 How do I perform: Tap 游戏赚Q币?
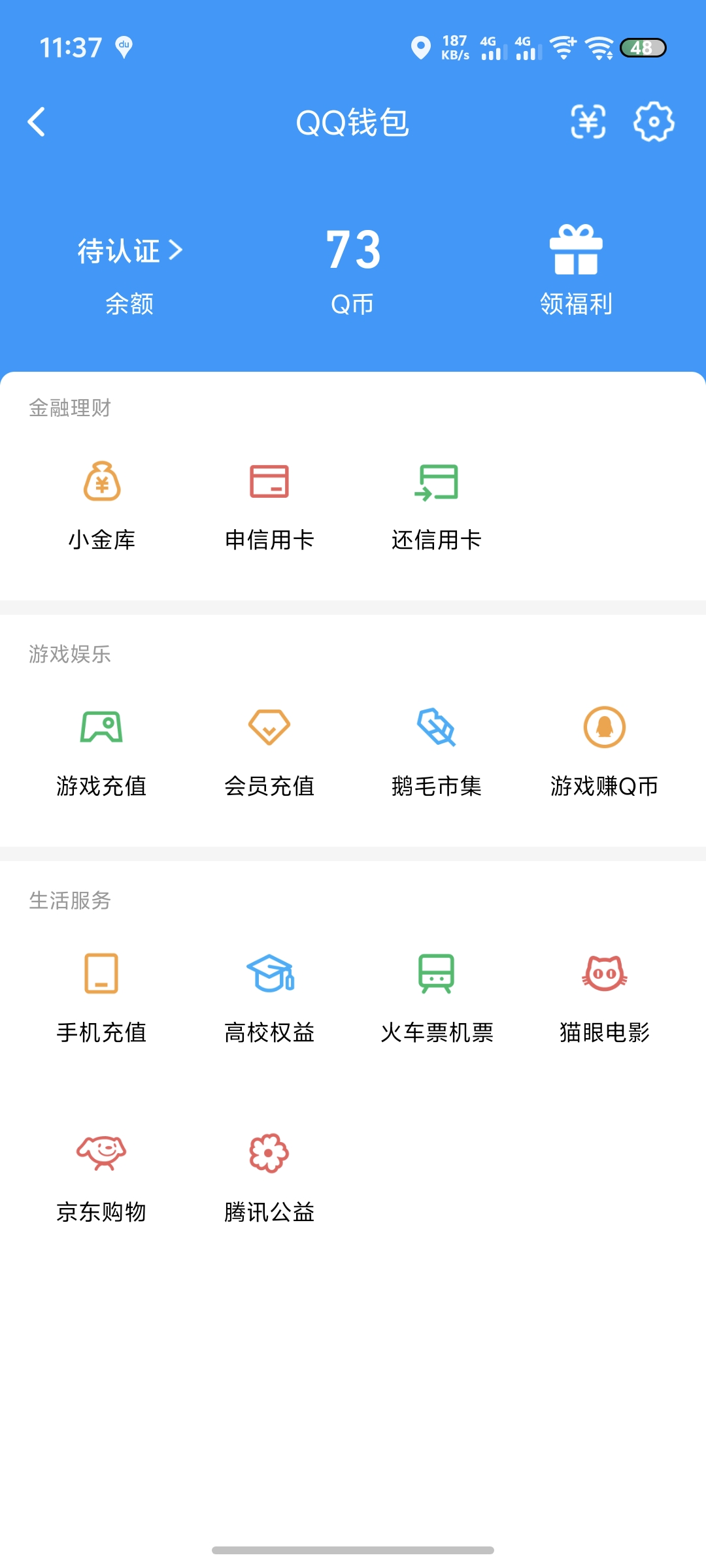pyautogui.click(x=604, y=750)
